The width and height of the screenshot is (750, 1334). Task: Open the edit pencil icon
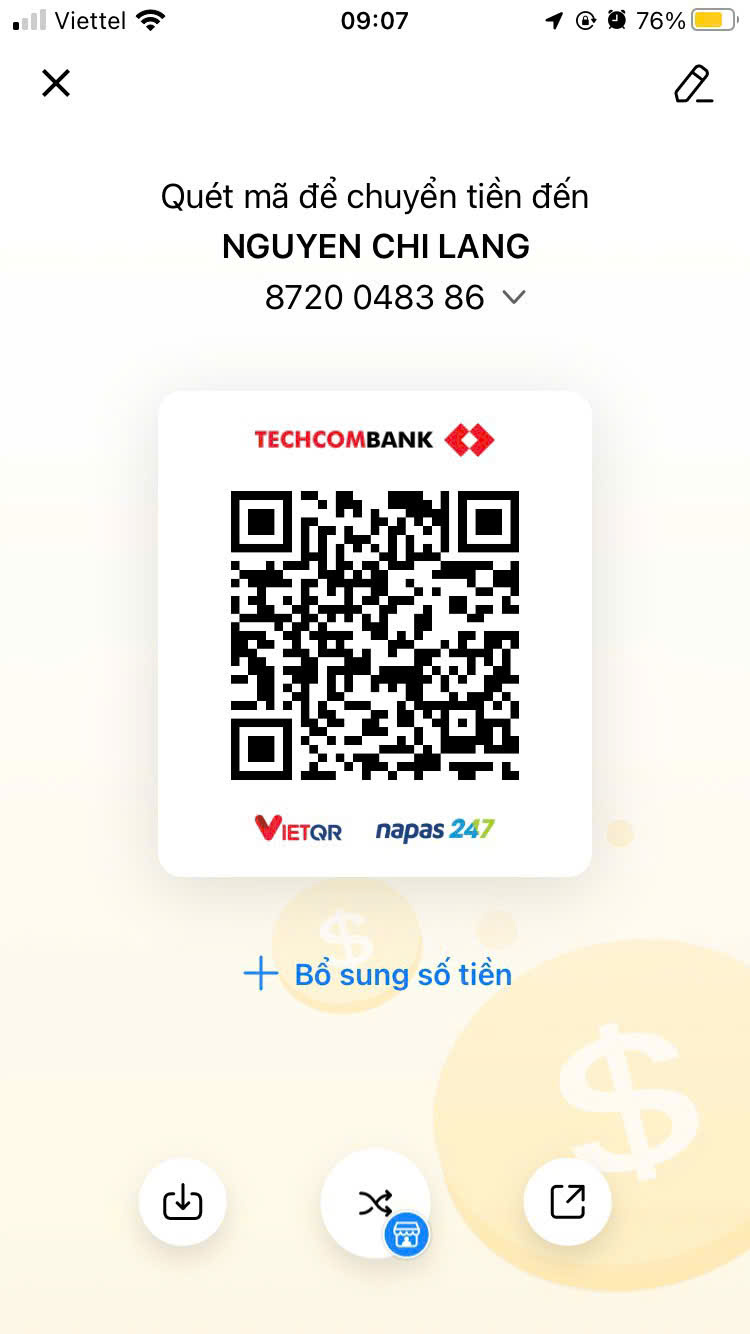[693, 84]
